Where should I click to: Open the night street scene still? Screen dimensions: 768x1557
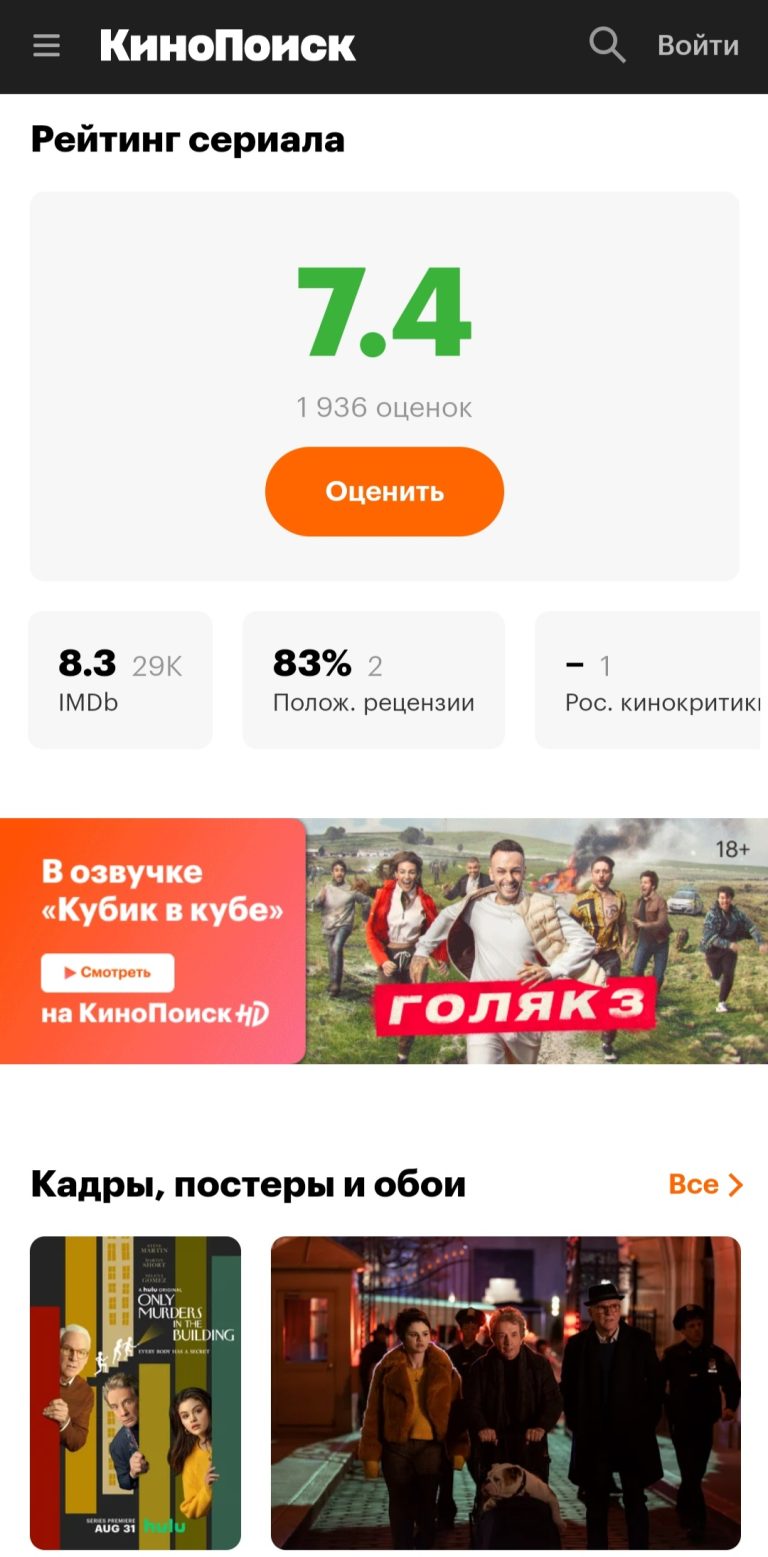point(505,1392)
